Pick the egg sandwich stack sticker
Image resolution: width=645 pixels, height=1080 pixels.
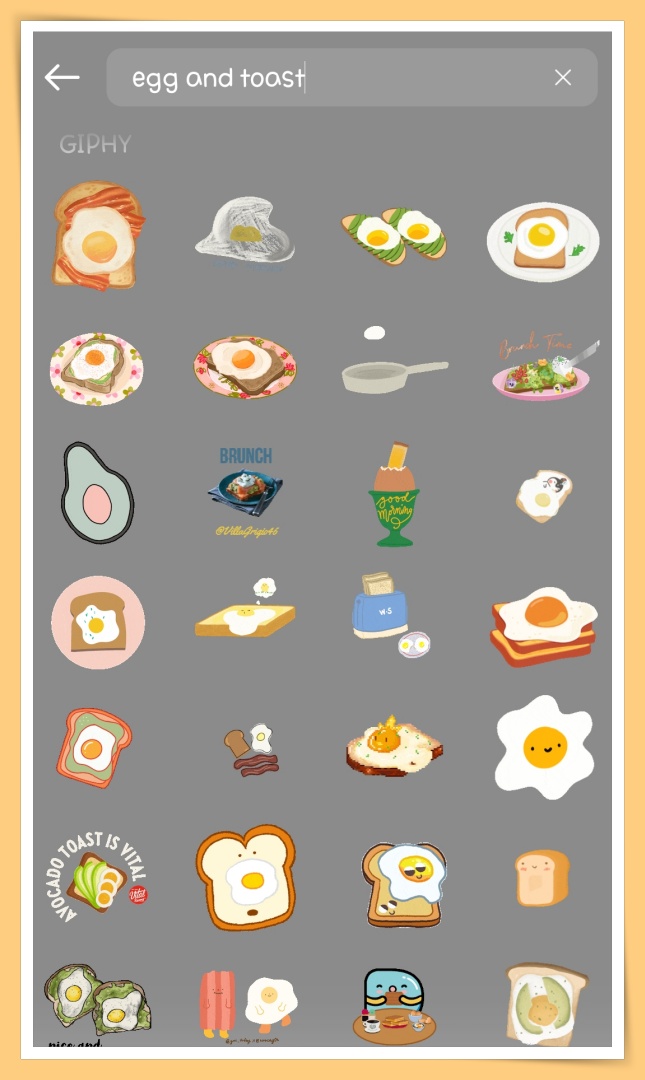pos(543,620)
